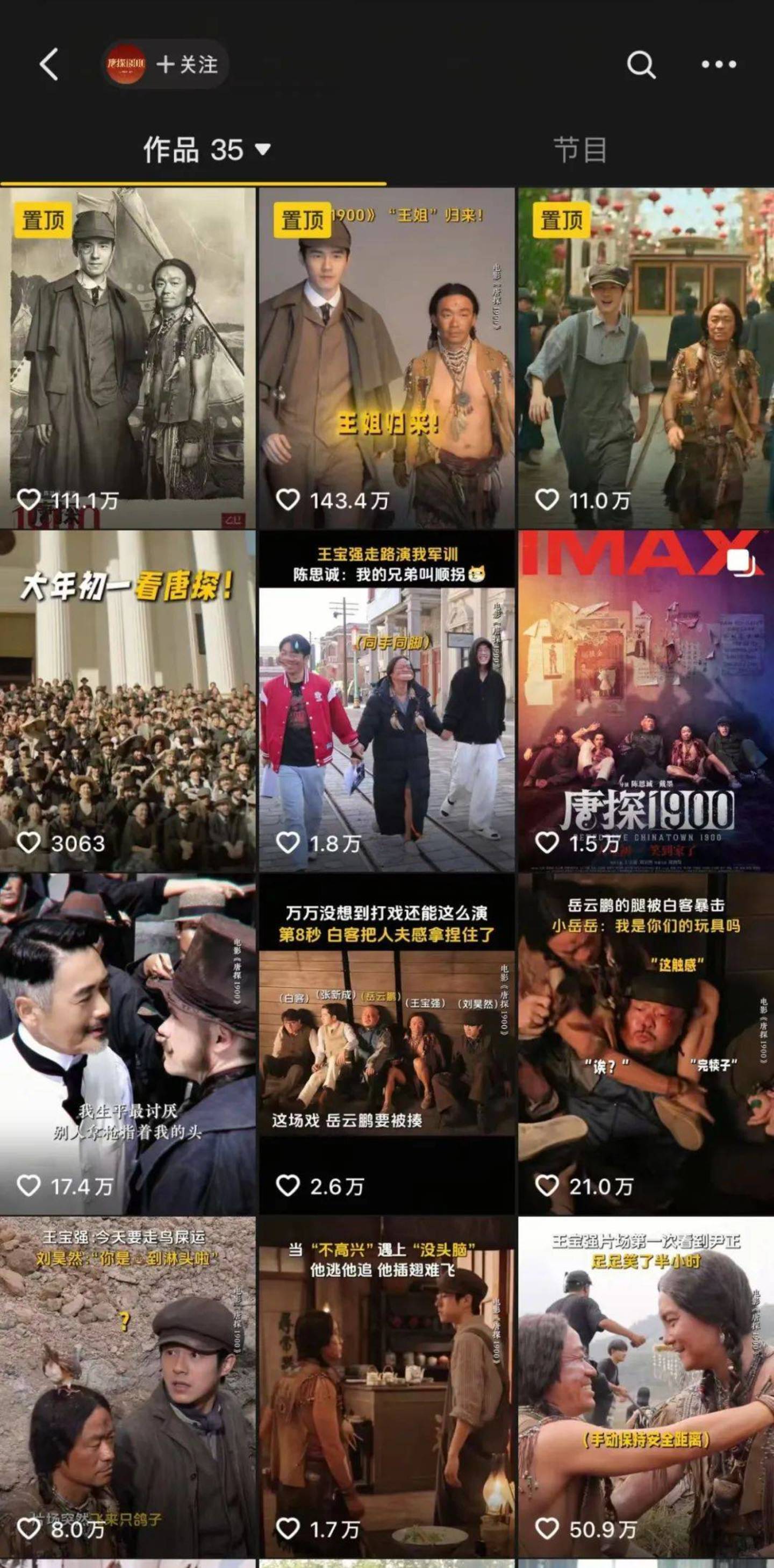Open the search magnifier icon
The image size is (774, 1568).
tap(641, 65)
